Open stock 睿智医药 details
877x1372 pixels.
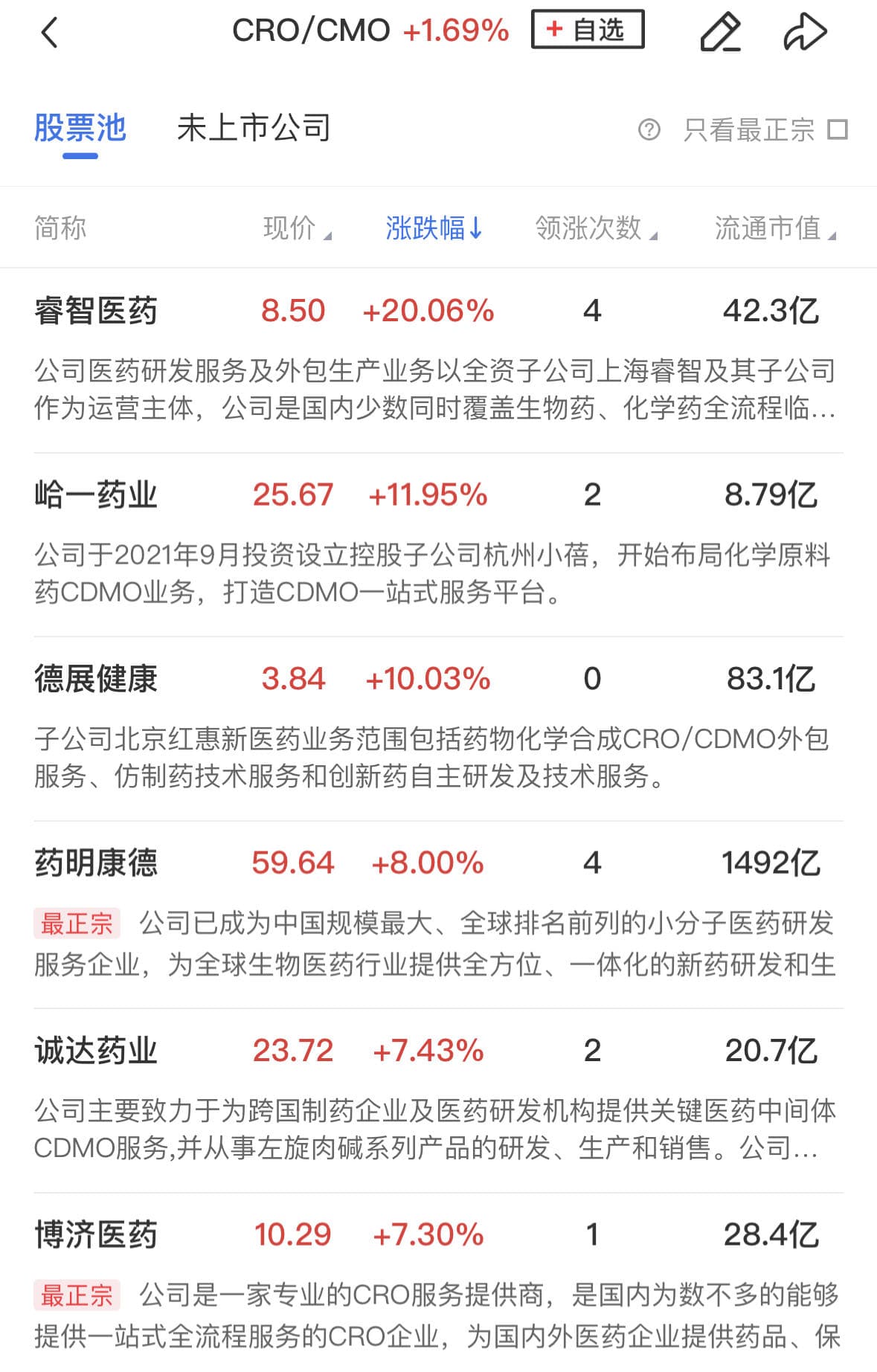click(96, 311)
